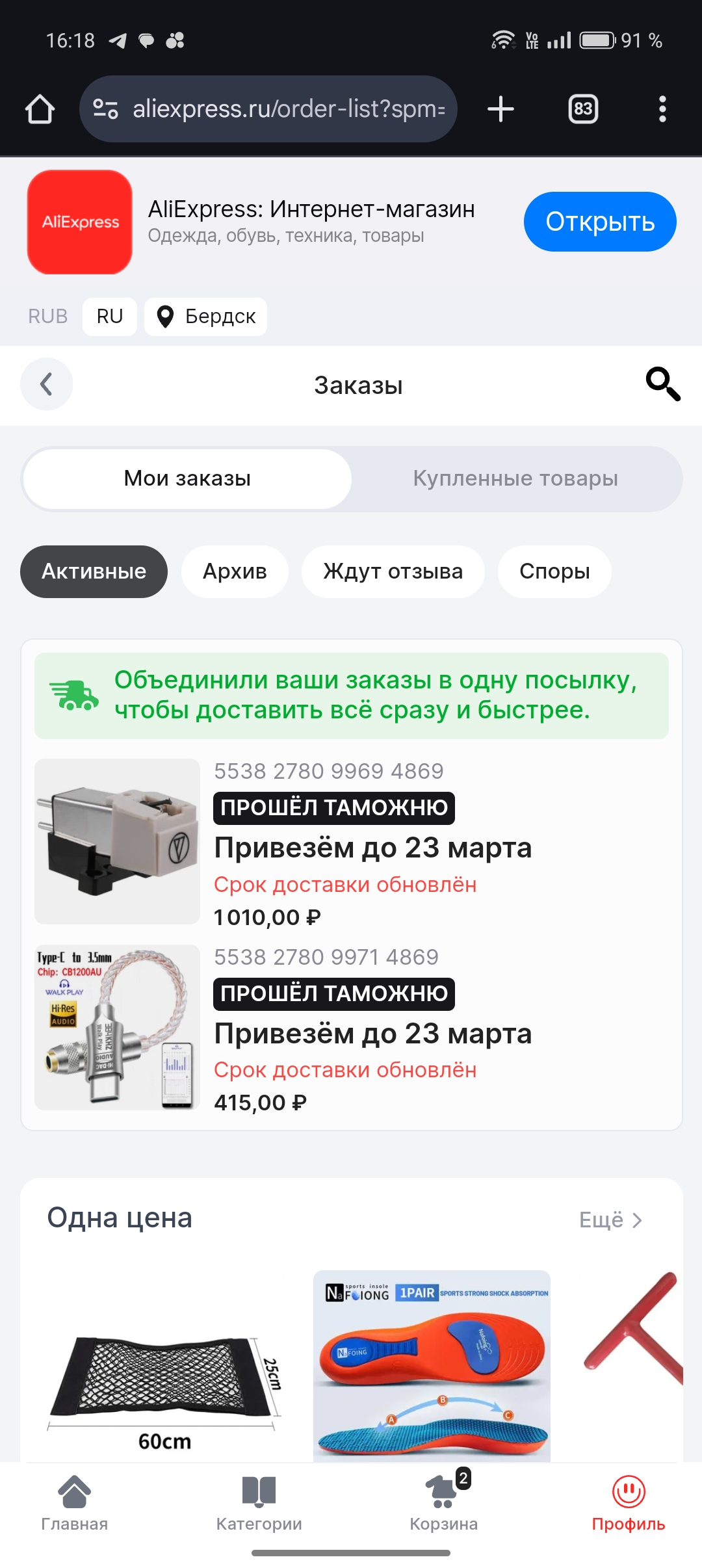
Task: Open the browser overflow menu
Action: (662, 109)
